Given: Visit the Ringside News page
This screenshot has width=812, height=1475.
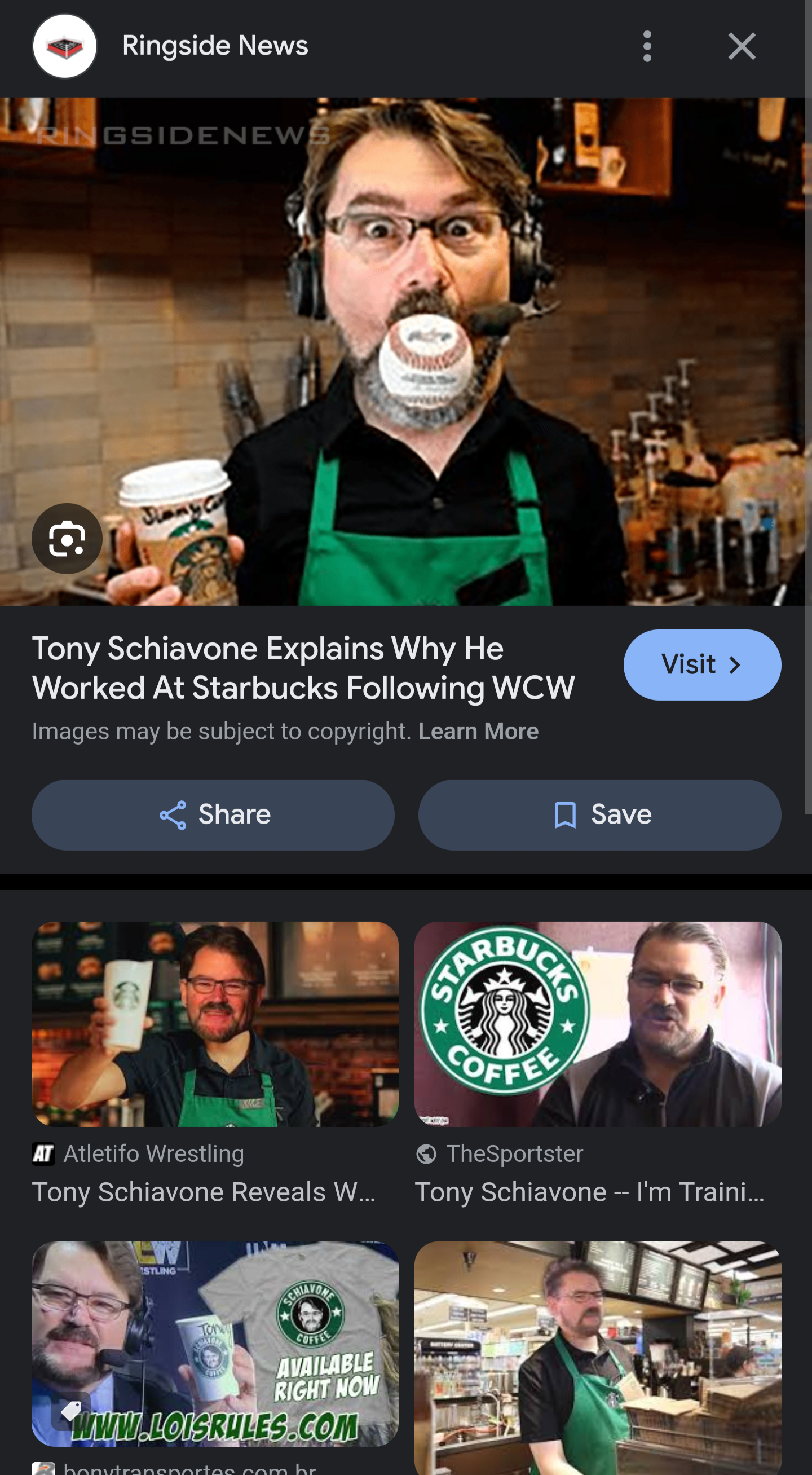Looking at the screenshot, I should 701,665.
